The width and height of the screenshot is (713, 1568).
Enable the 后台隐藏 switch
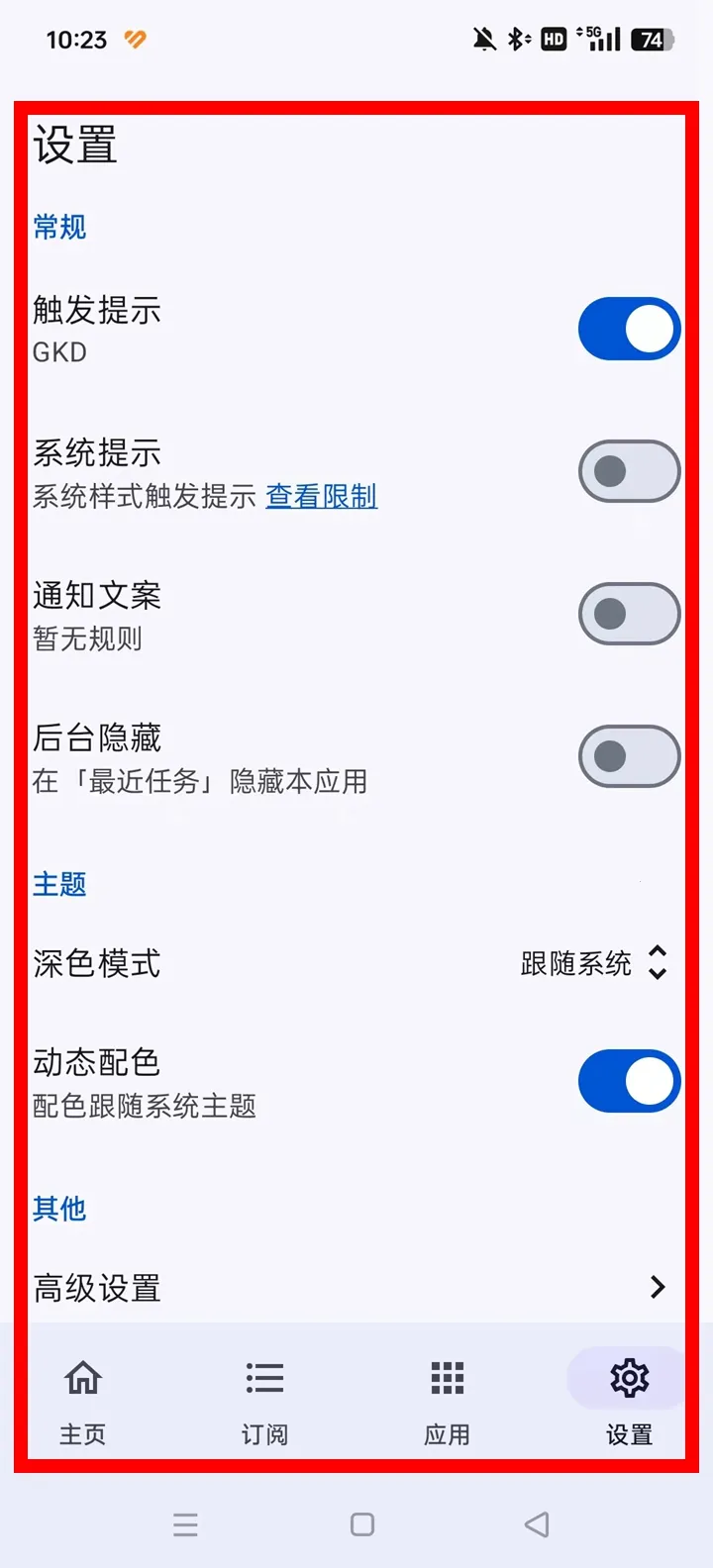(x=628, y=756)
